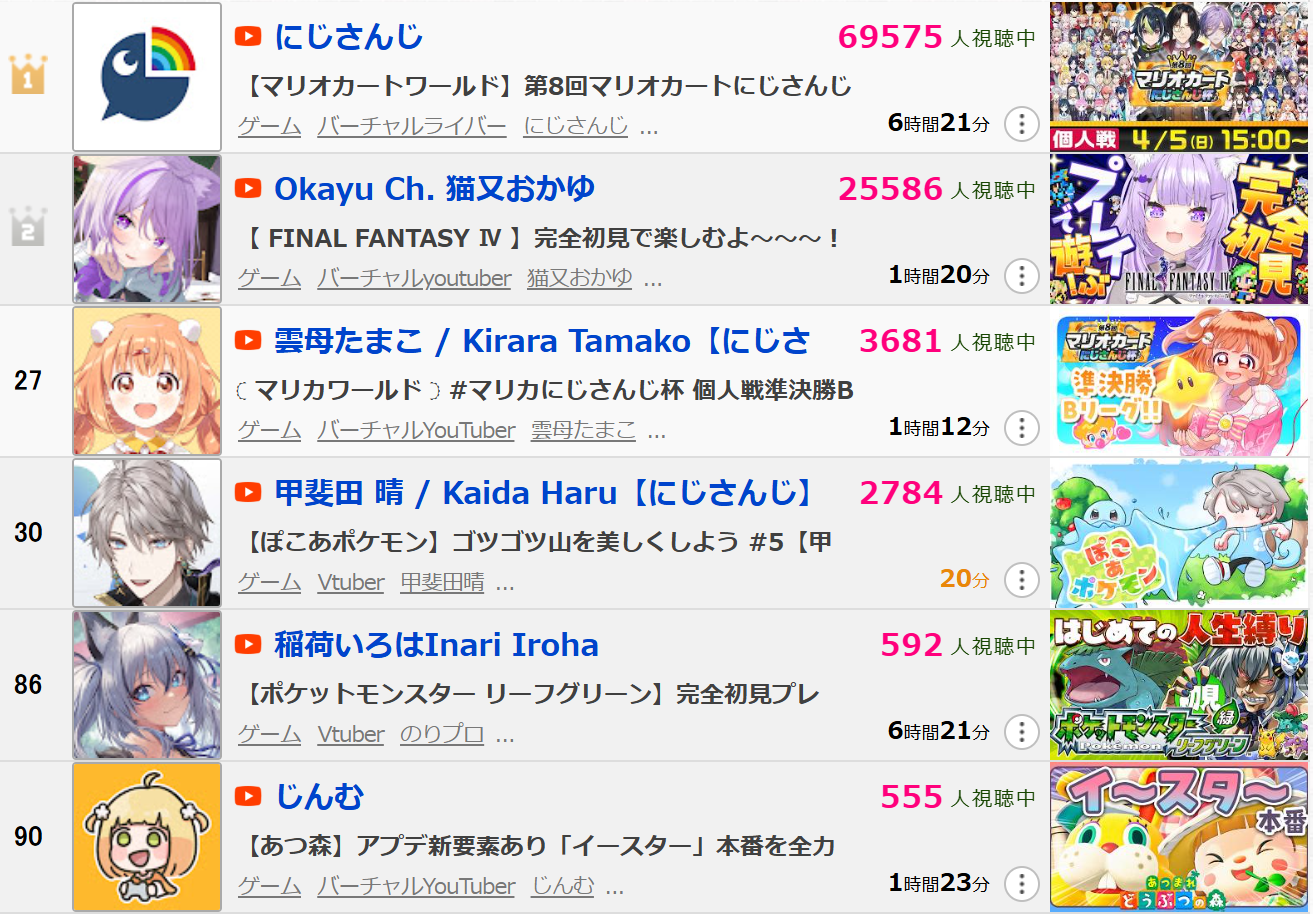
Task: Open overflow menu for じんむ stream
Action: [x=1021, y=884]
